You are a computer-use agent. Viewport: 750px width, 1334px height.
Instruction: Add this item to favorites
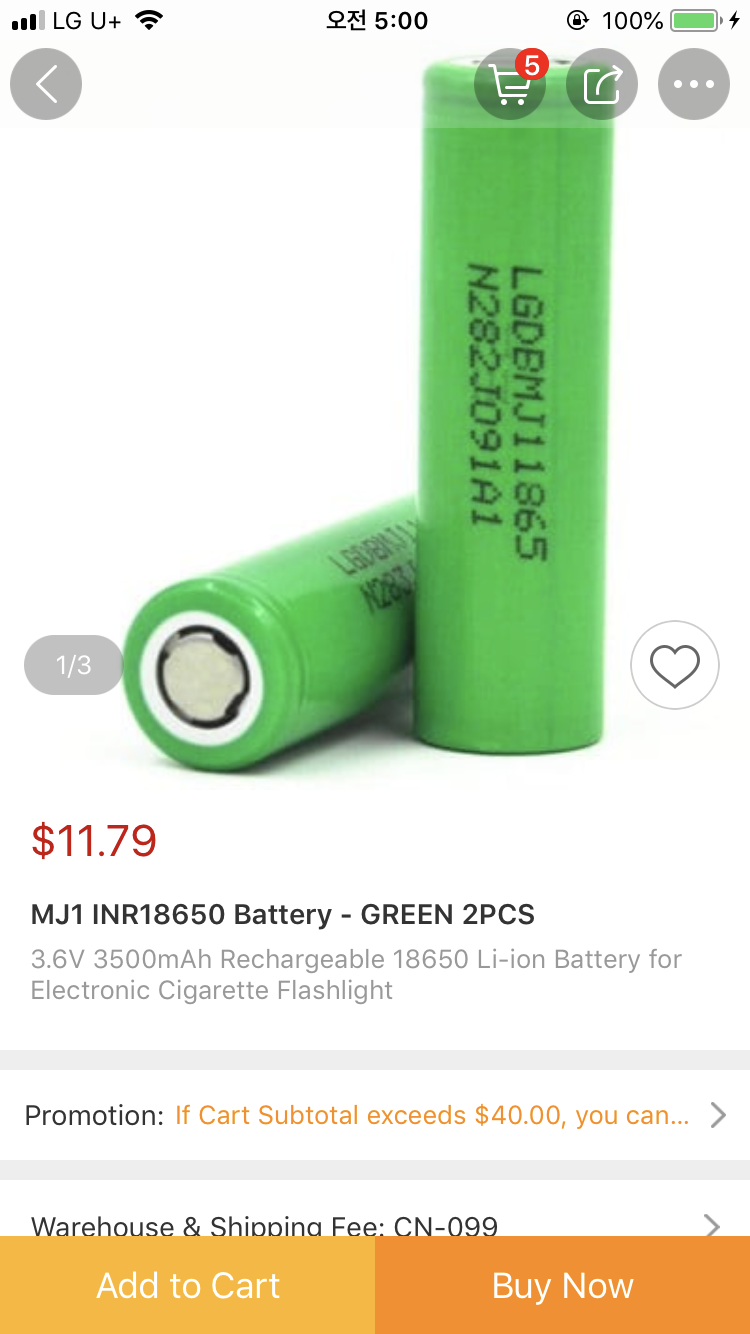tap(675, 665)
